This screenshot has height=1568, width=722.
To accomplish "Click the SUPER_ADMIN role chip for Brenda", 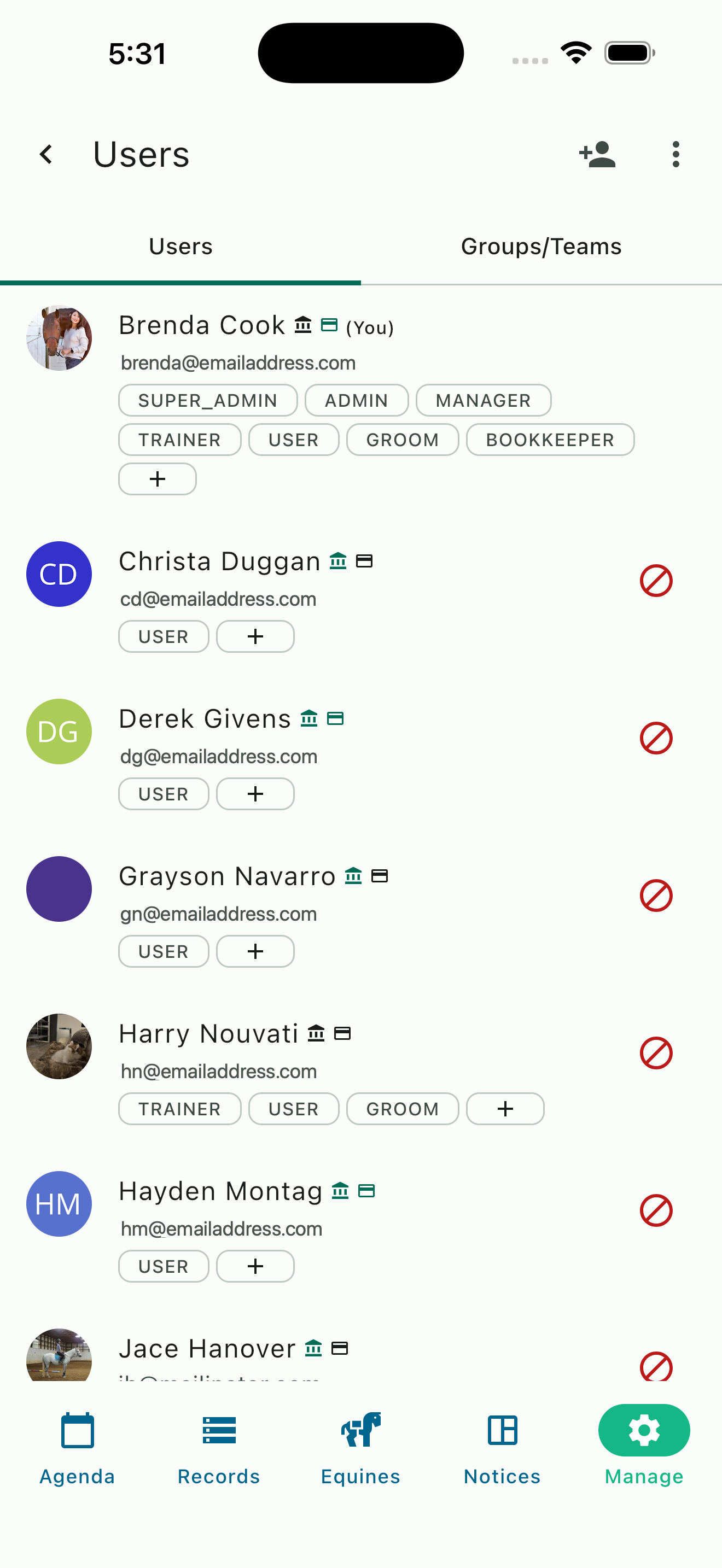I will pos(207,400).
